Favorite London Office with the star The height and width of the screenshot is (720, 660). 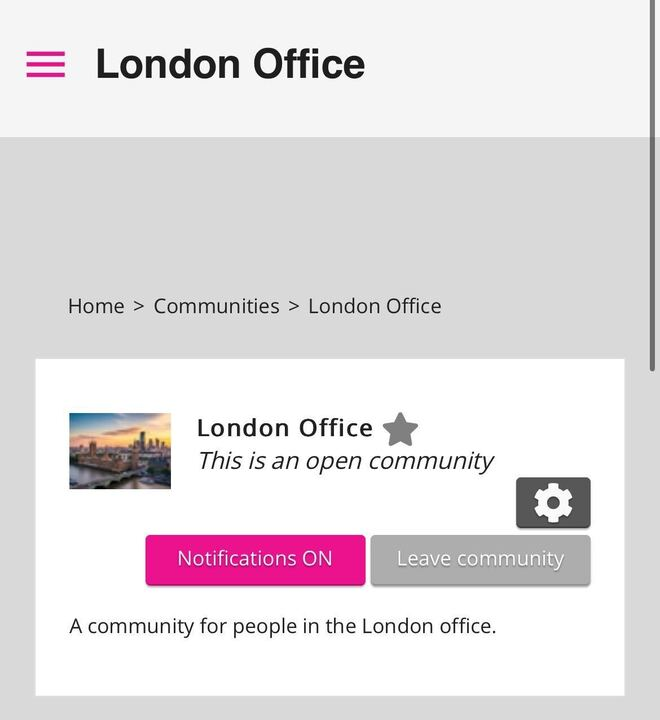(400, 430)
